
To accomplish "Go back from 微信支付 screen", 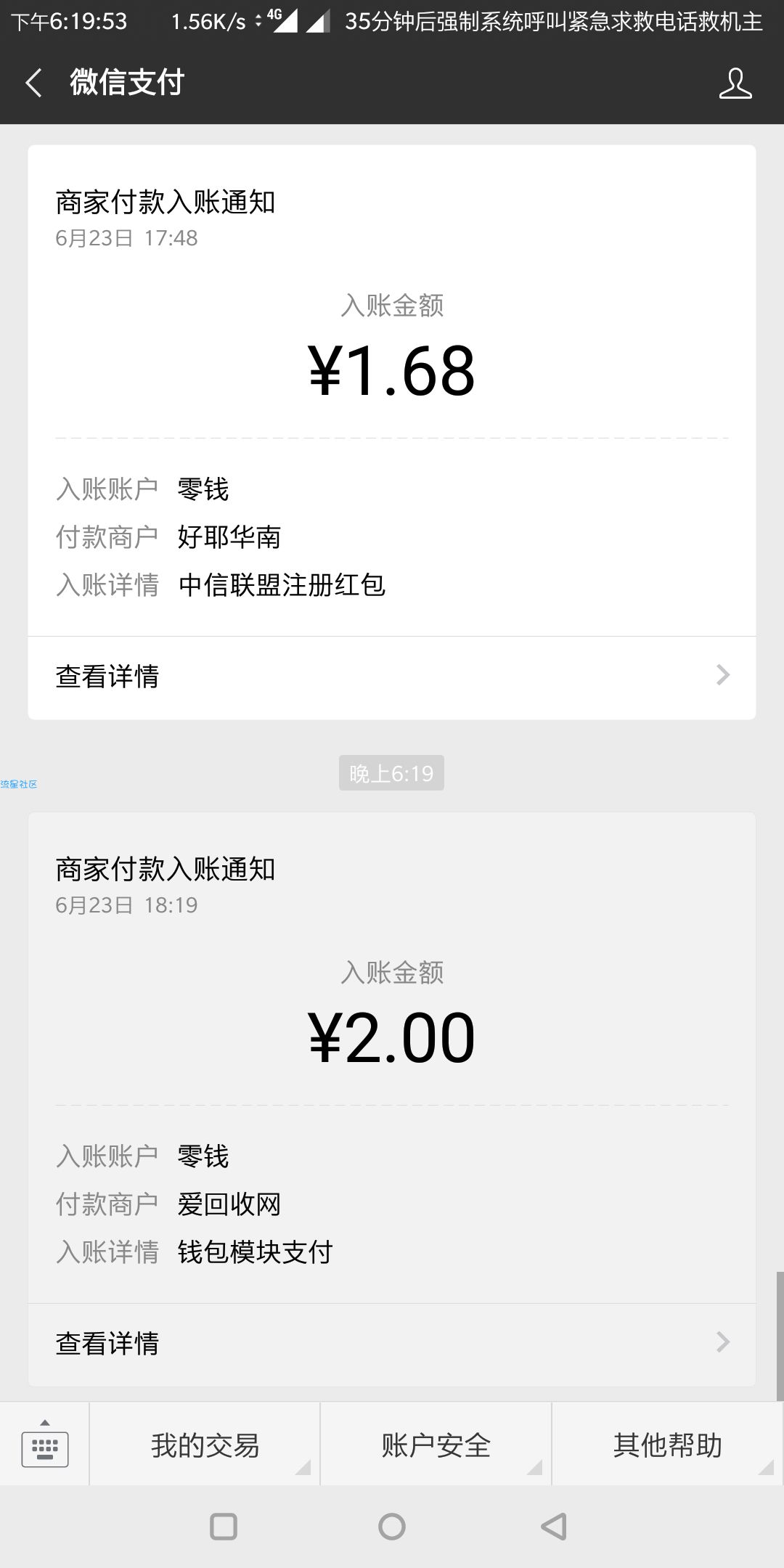I will [x=34, y=83].
